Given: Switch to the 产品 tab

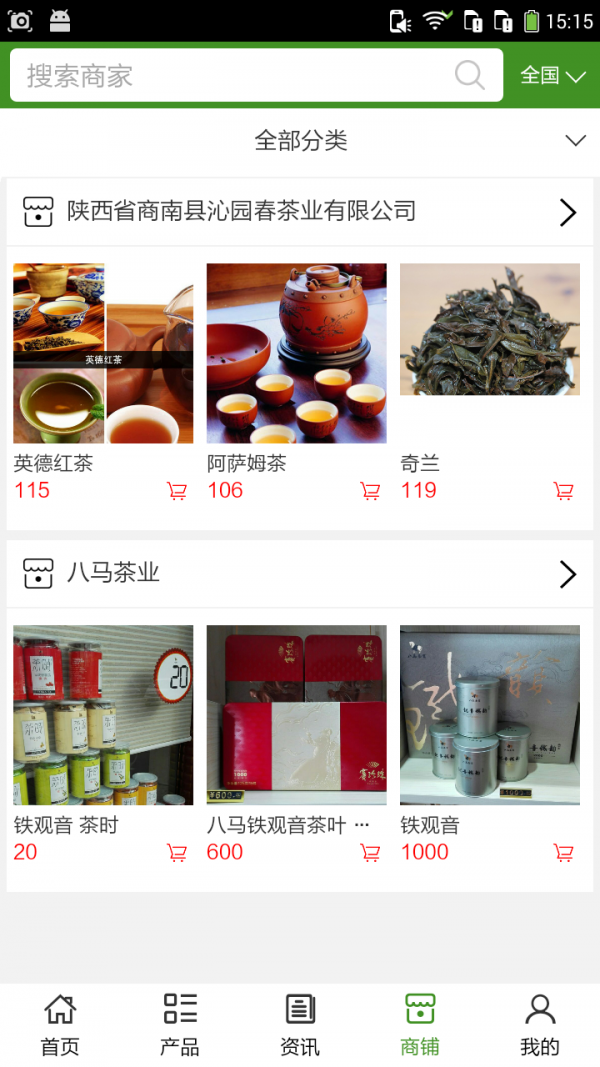Looking at the screenshot, I should coord(180,1025).
